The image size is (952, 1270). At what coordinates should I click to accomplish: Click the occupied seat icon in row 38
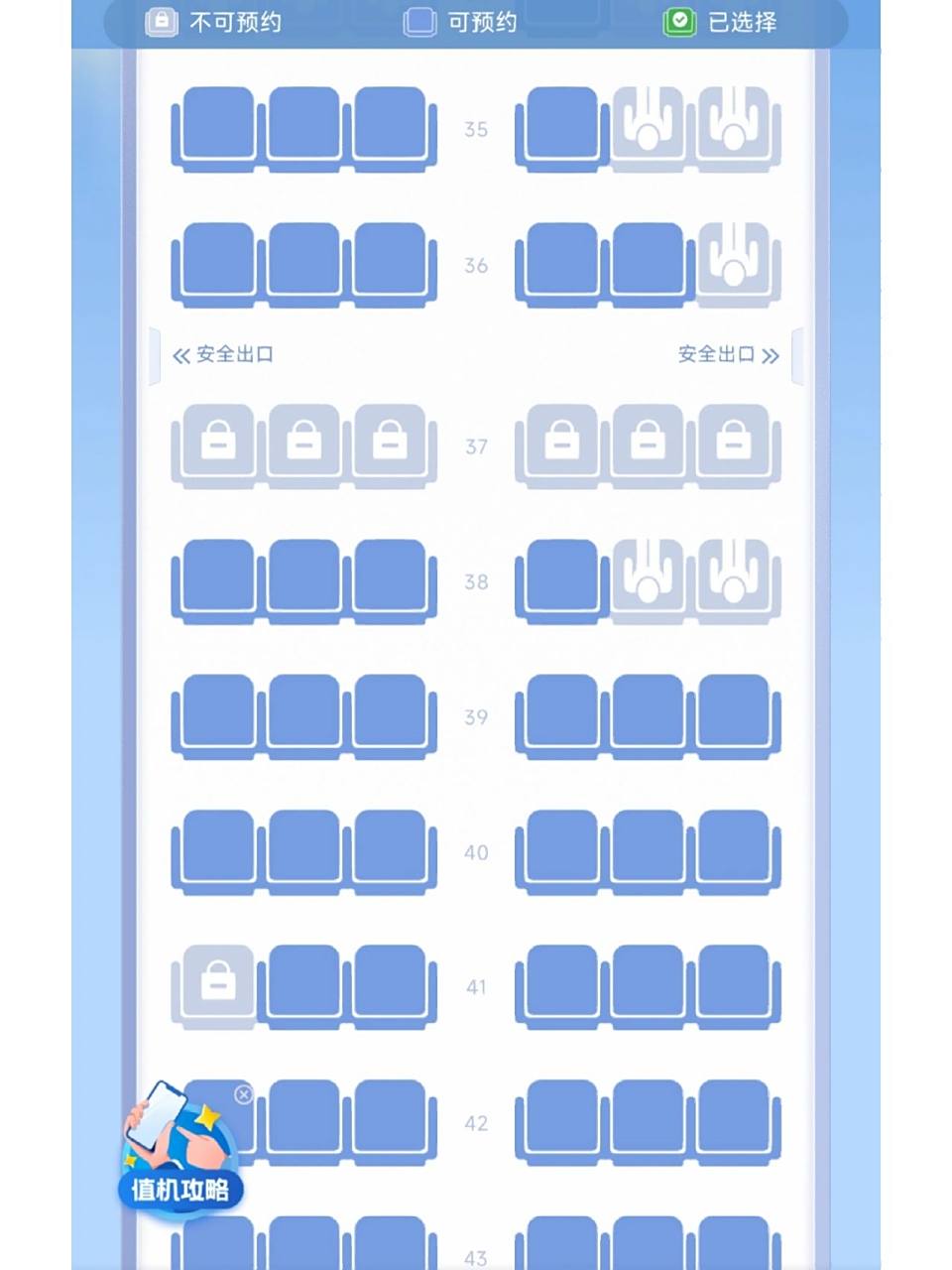(646, 582)
